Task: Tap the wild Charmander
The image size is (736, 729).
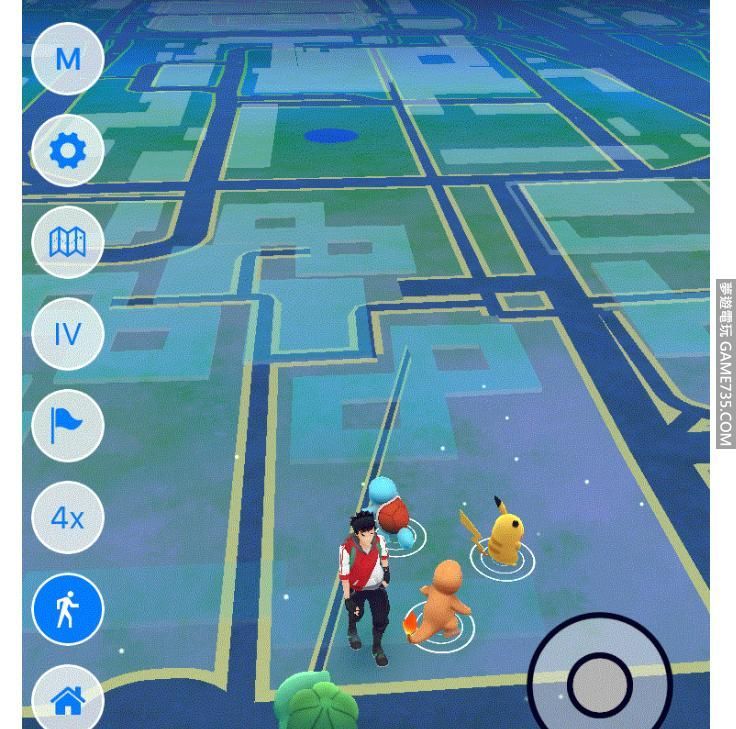Action: click(438, 600)
